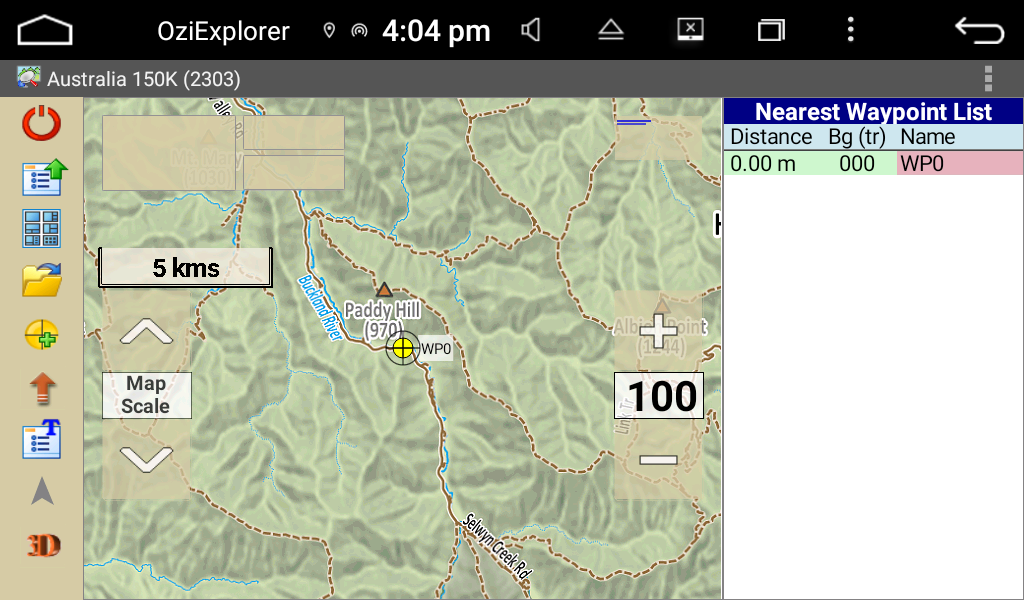Screen dimensions: 1024x600
Task: Increase the map scale with up chevron
Action: [146, 332]
